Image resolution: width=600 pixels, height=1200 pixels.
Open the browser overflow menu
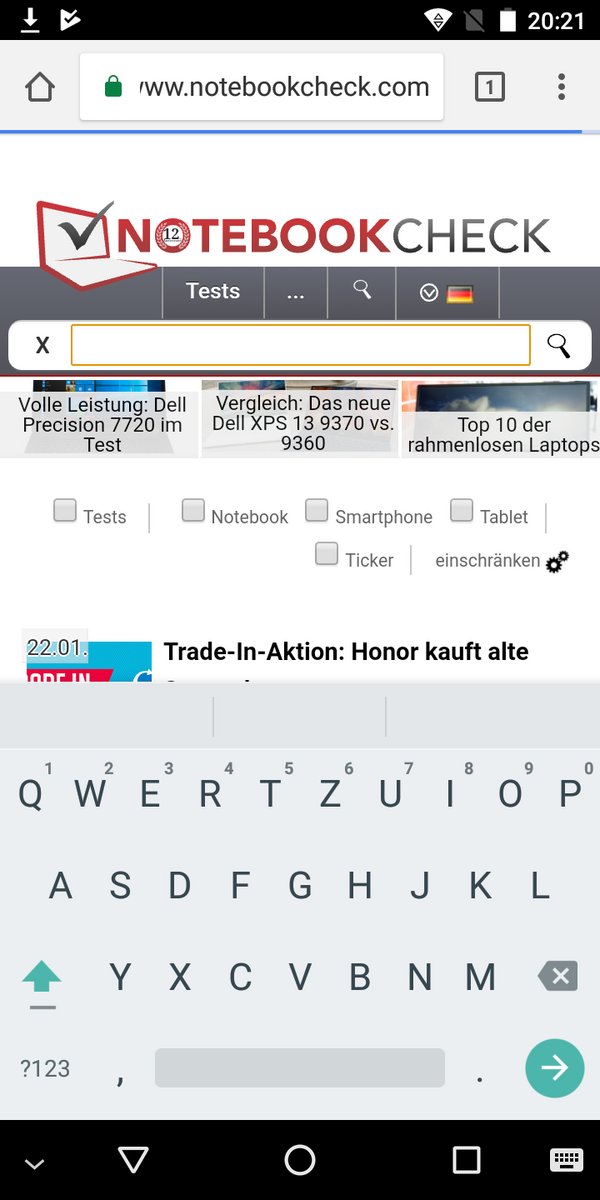(561, 87)
